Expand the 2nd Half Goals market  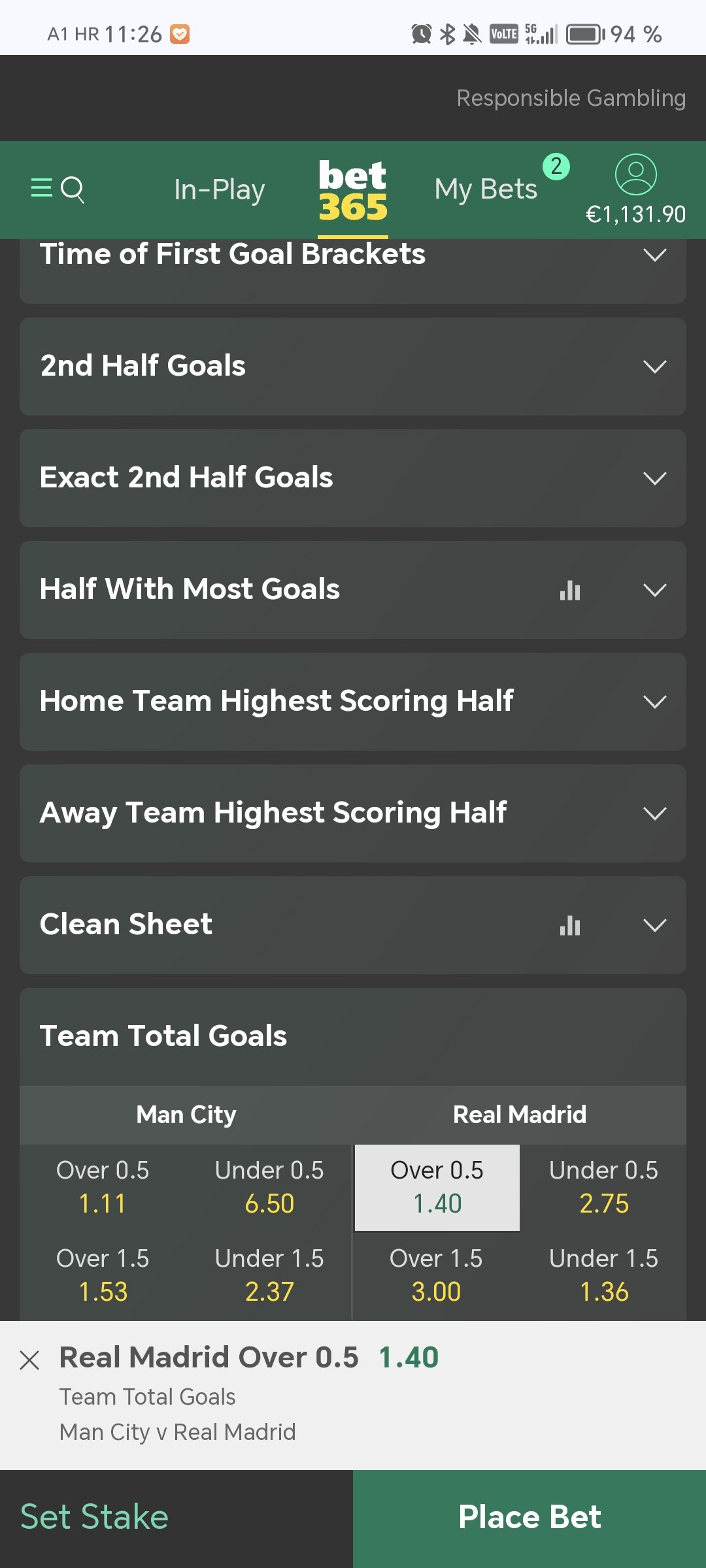click(353, 367)
